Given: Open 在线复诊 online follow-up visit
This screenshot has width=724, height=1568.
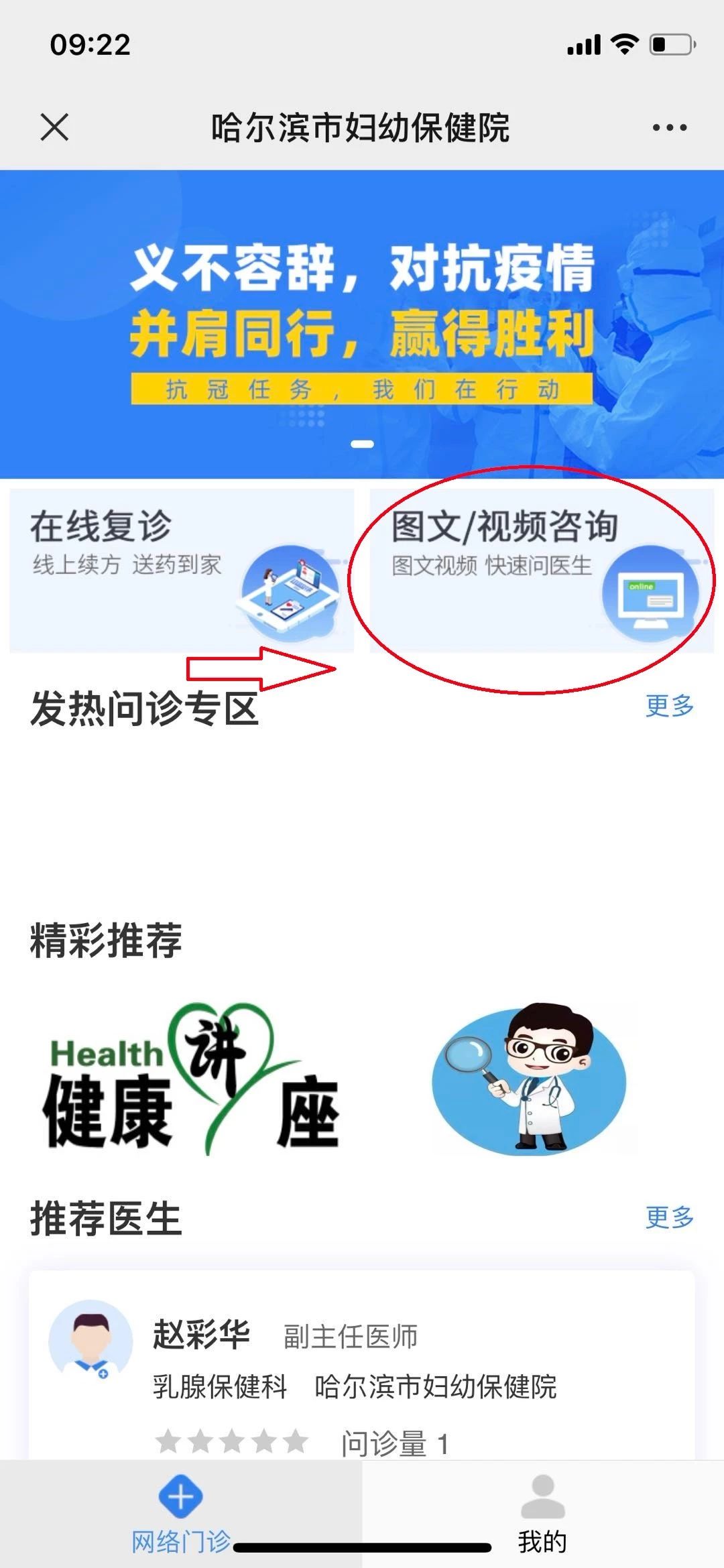Looking at the screenshot, I should click(182, 570).
